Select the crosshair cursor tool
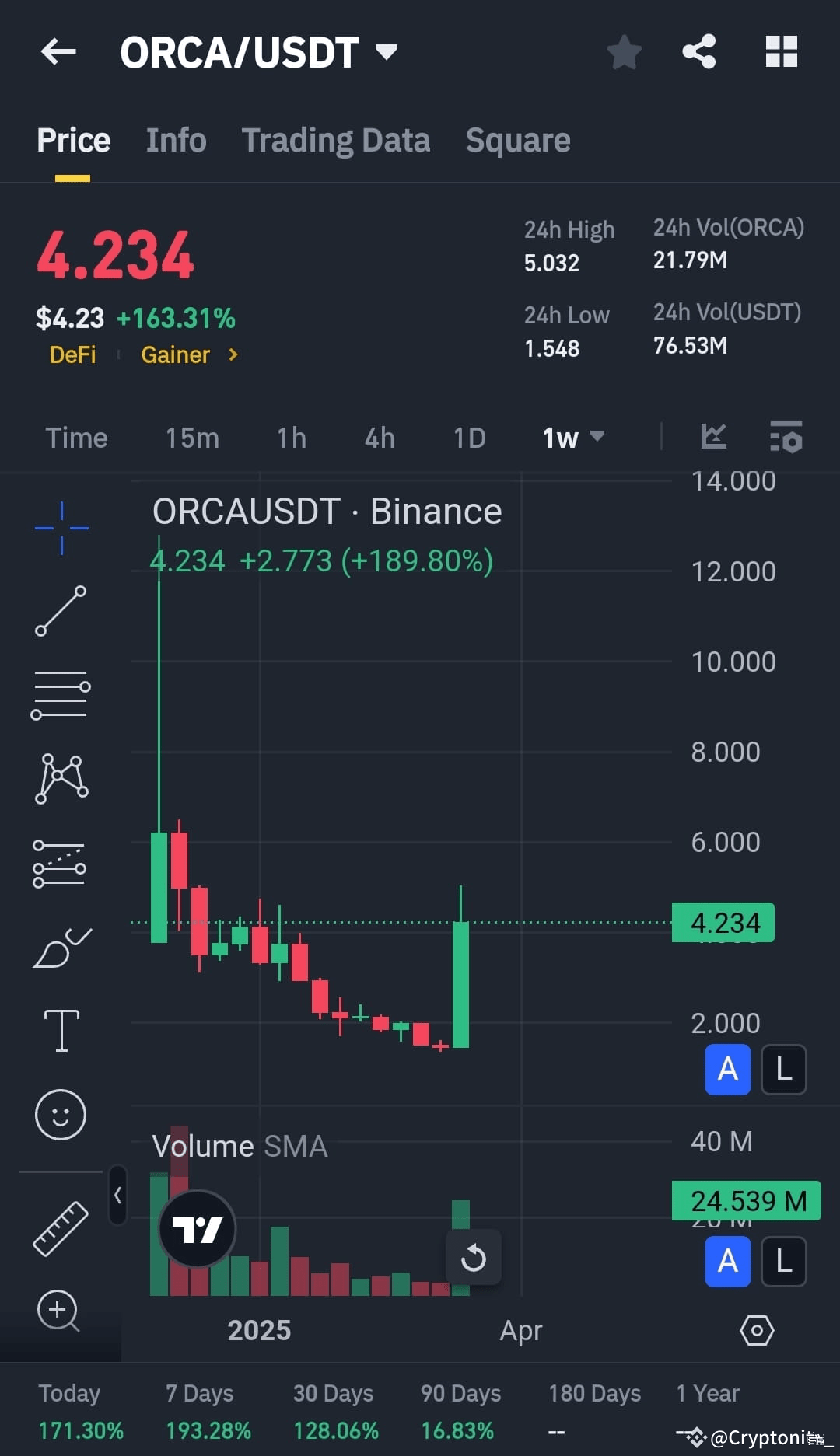Screen dimensions: 840x1456 pos(61,526)
